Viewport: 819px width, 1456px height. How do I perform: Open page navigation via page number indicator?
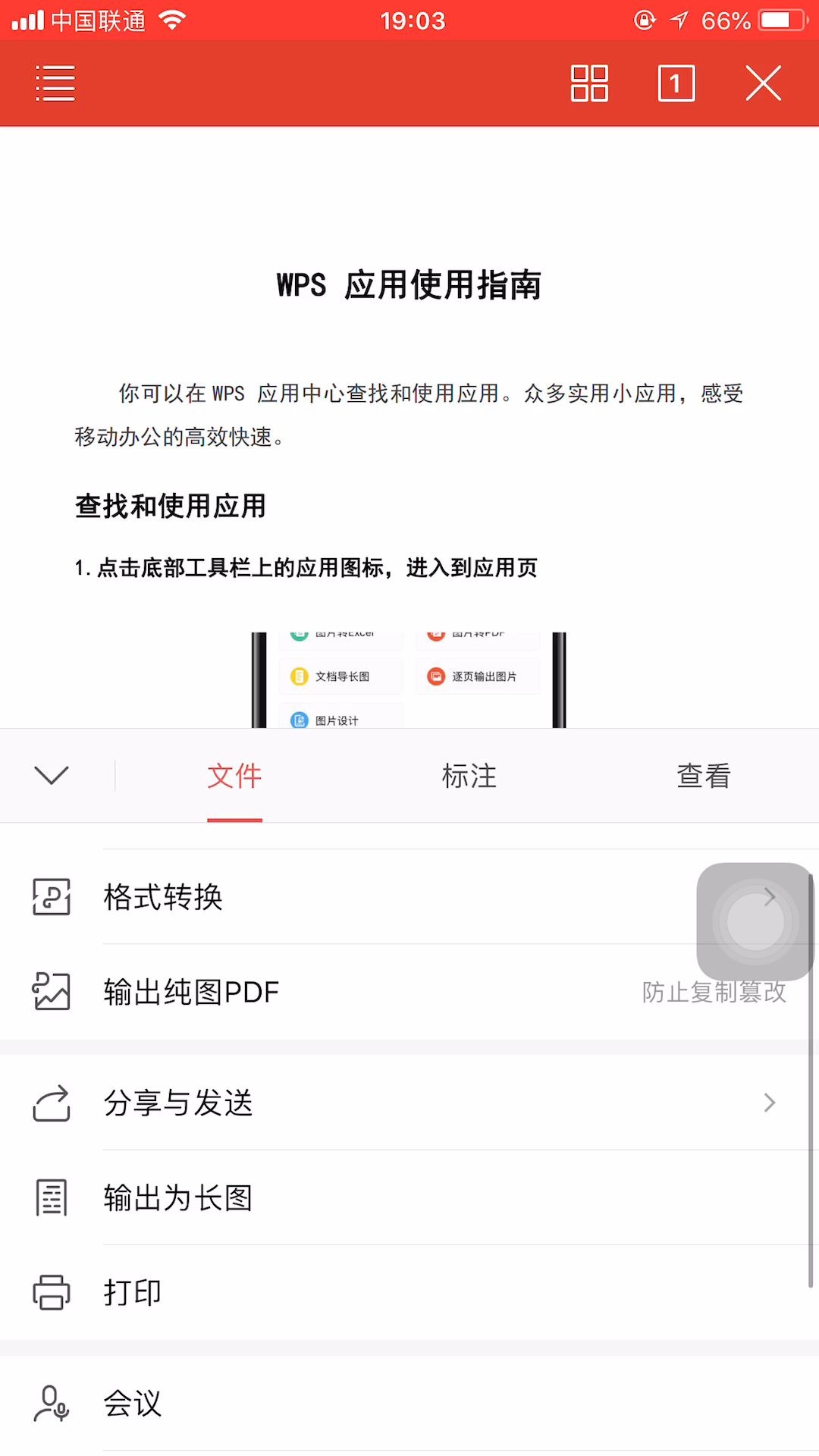click(x=675, y=83)
